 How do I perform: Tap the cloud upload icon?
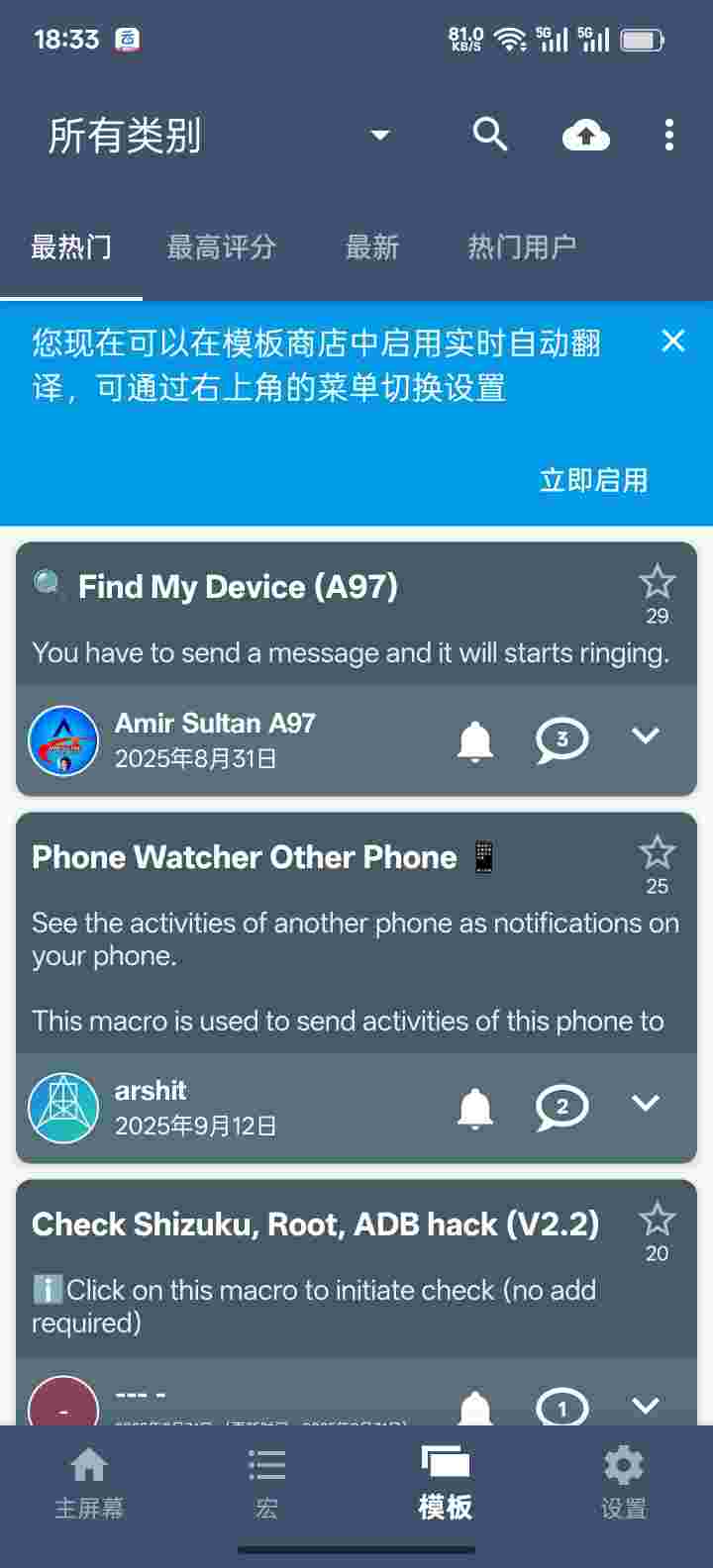click(585, 136)
